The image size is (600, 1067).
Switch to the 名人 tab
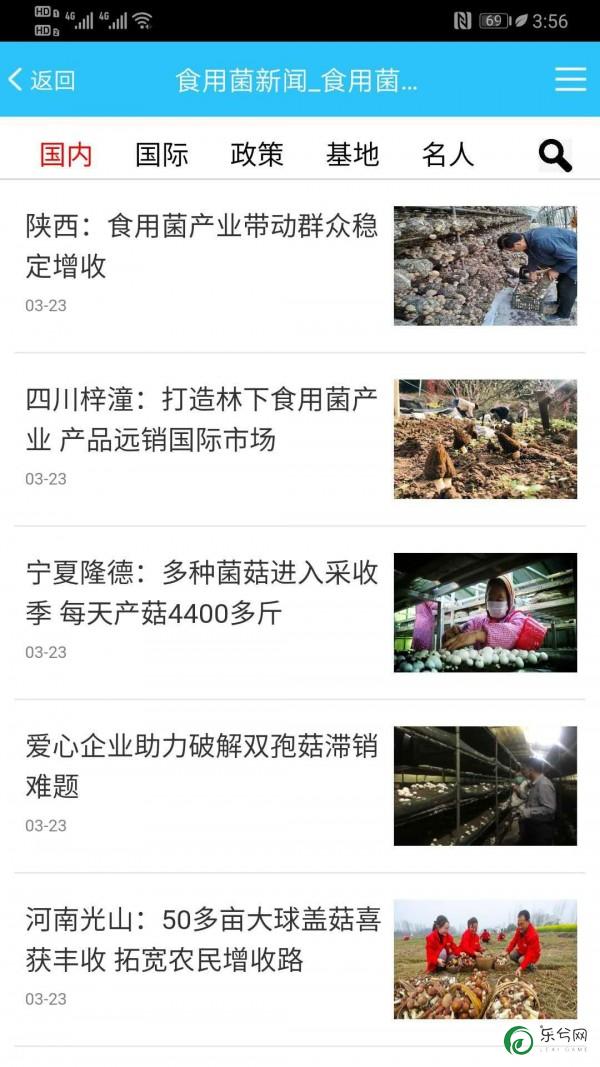point(448,155)
